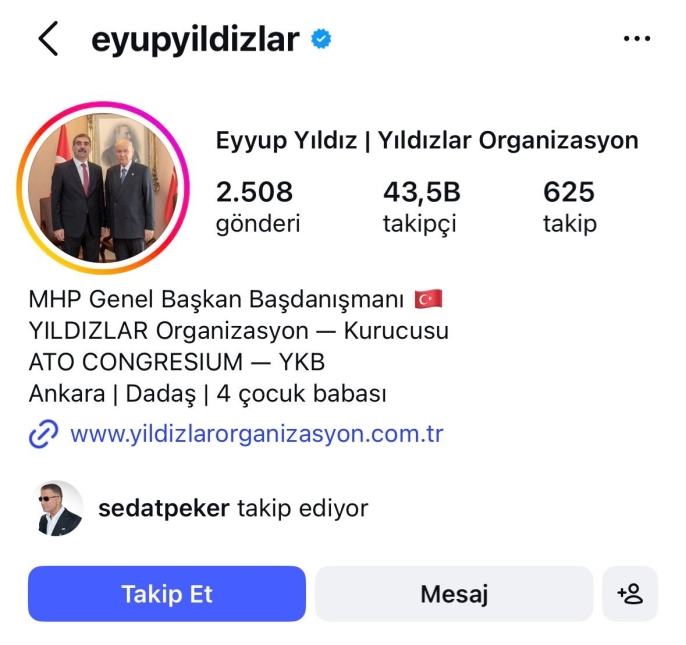The height and width of the screenshot is (645, 686).
Task: Send a message via Mesaj button
Action: point(454,594)
